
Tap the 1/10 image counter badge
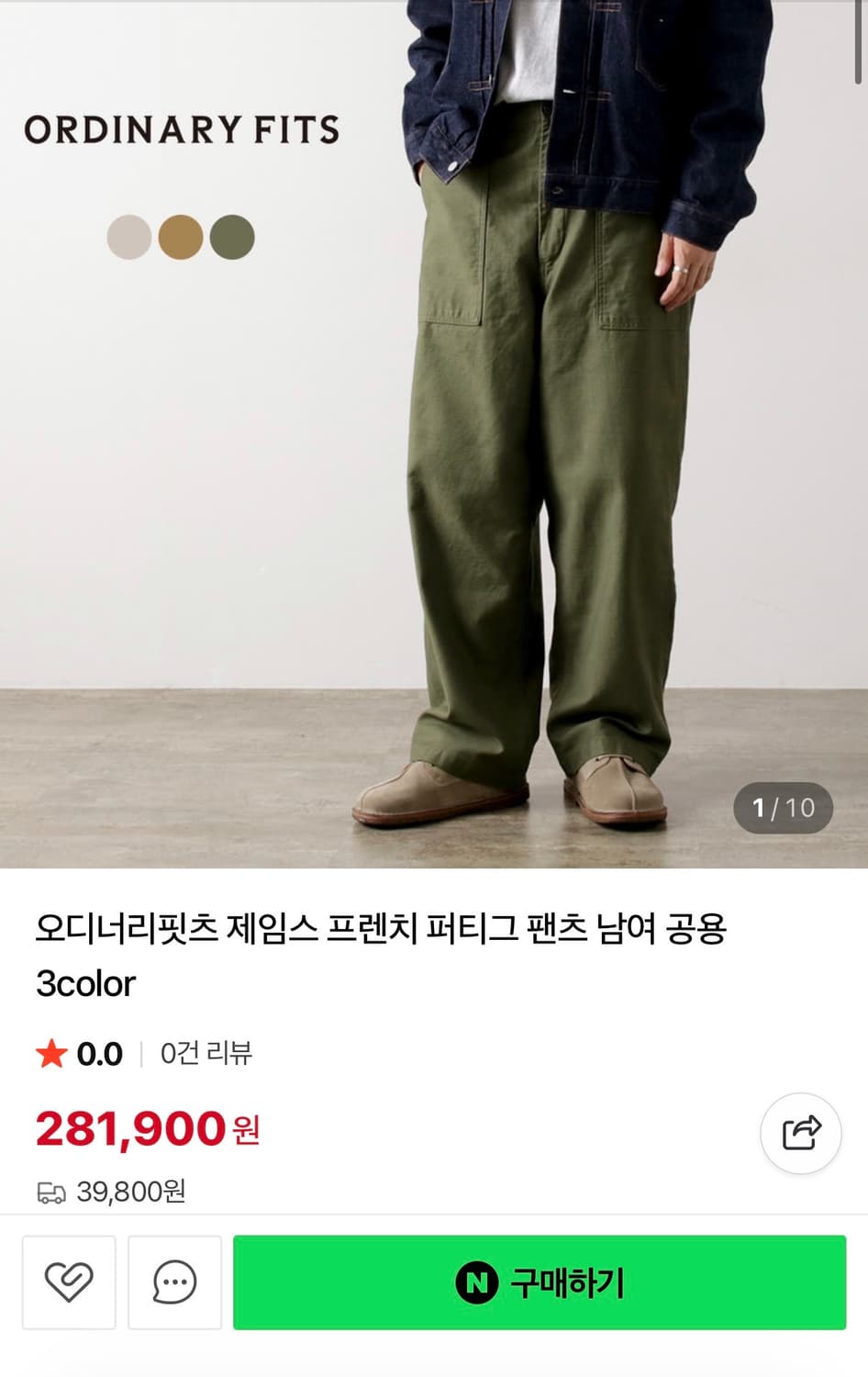783,808
